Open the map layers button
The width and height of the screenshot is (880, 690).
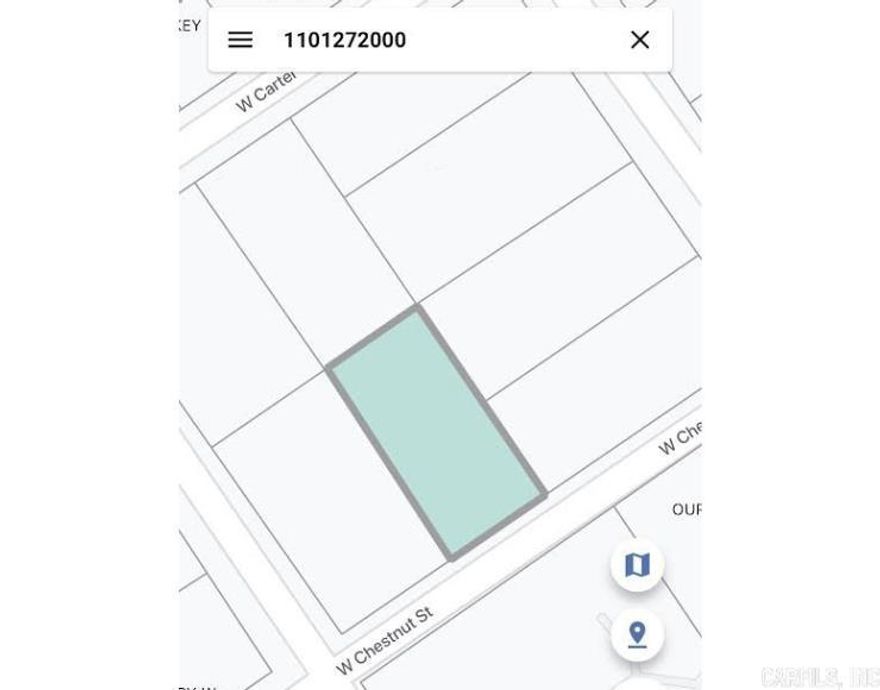(x=637, y=565)
